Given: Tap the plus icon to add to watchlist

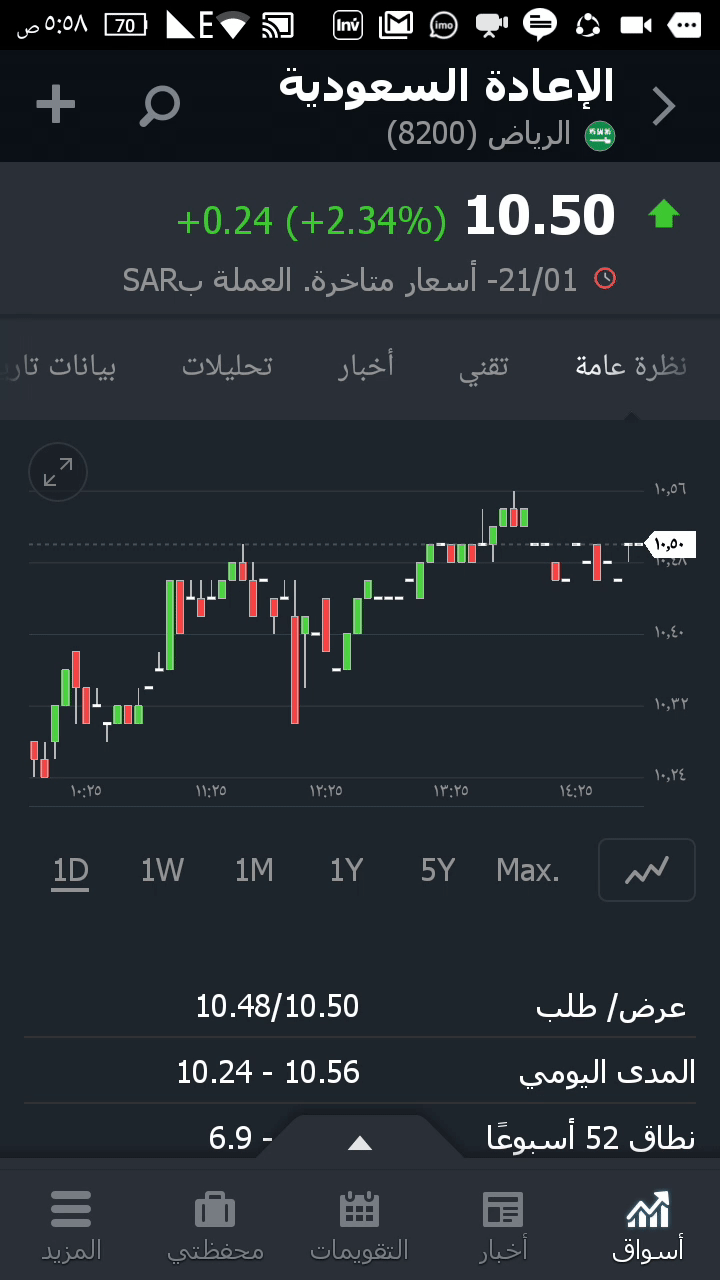Looking at the screenshot, I should click(x=56, y=105).
